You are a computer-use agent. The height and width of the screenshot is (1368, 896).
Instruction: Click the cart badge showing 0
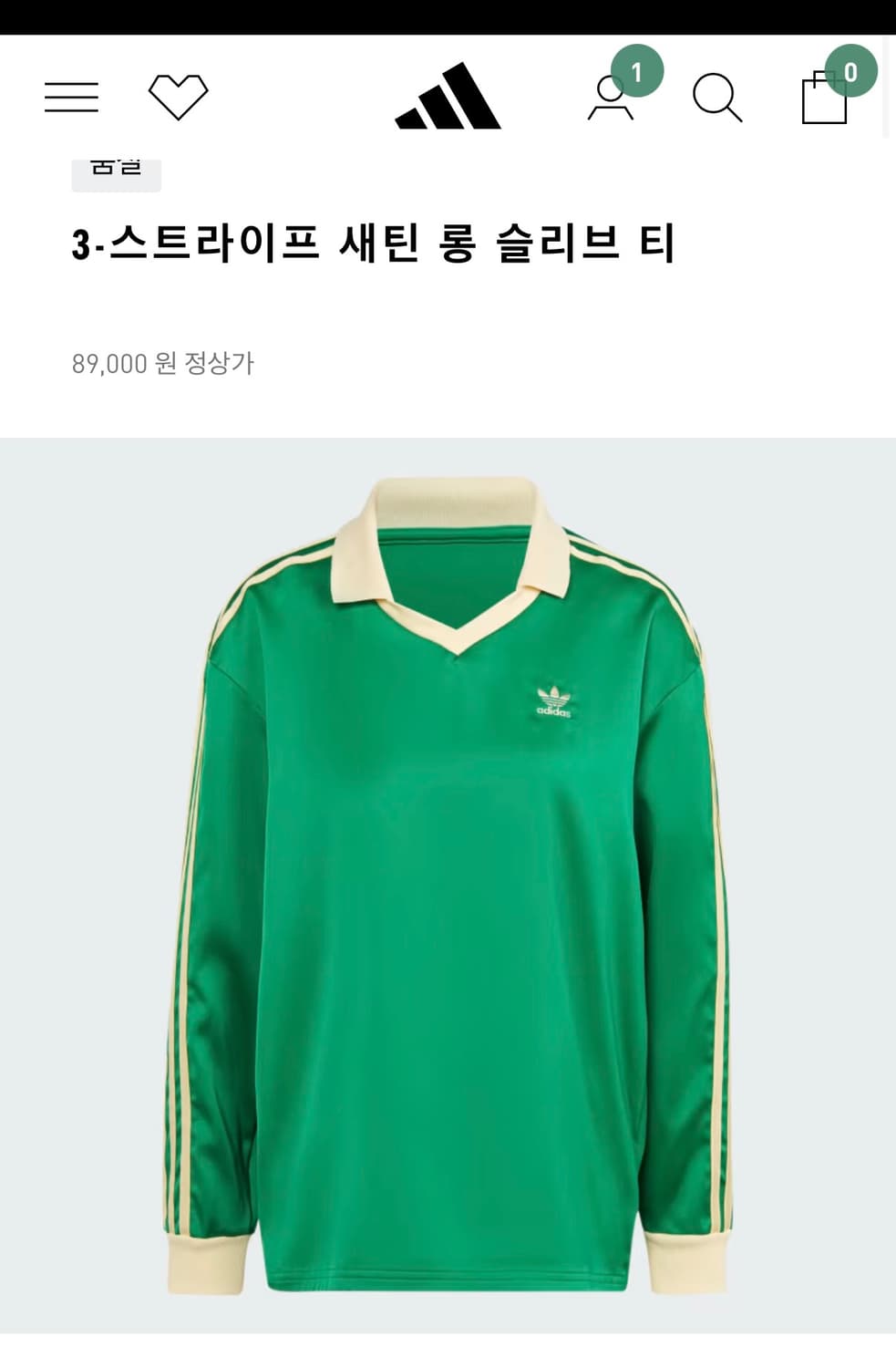[x=850, y=72]
